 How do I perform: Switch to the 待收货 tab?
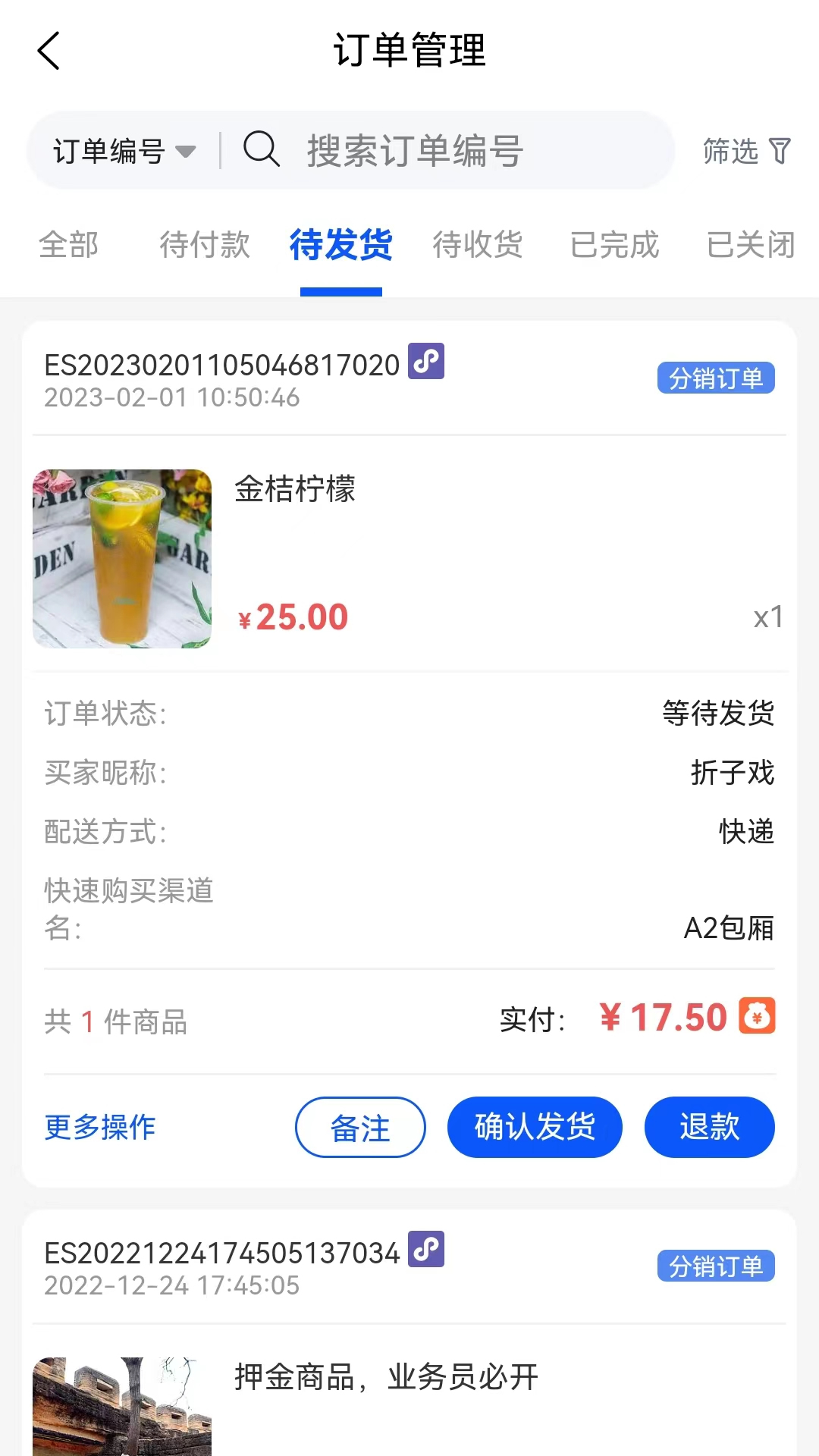[x=478, y=245]
